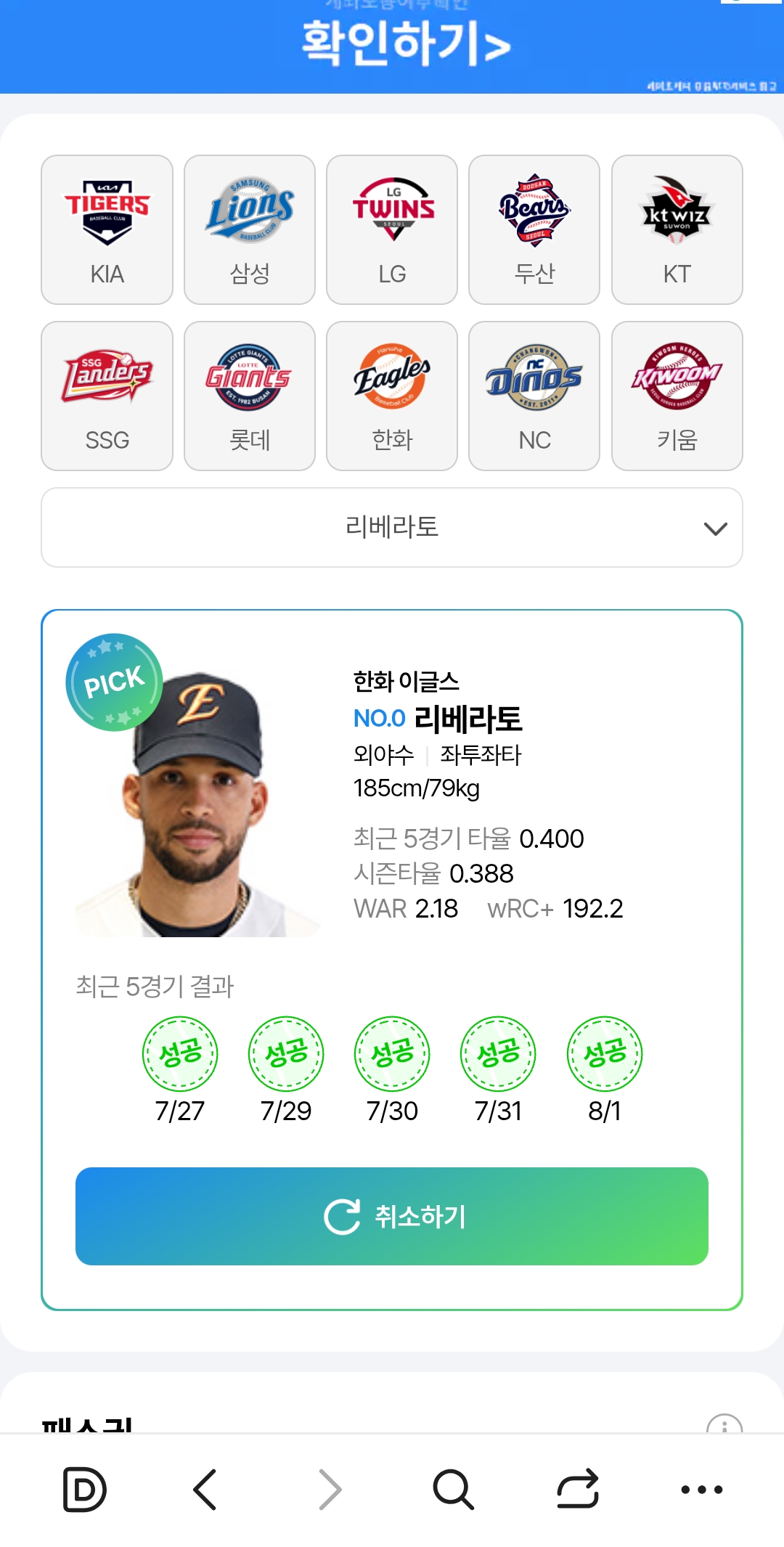Select the KIA Tigers team
This screenshot has height=1547, width=784.
(x=107, y=229)
